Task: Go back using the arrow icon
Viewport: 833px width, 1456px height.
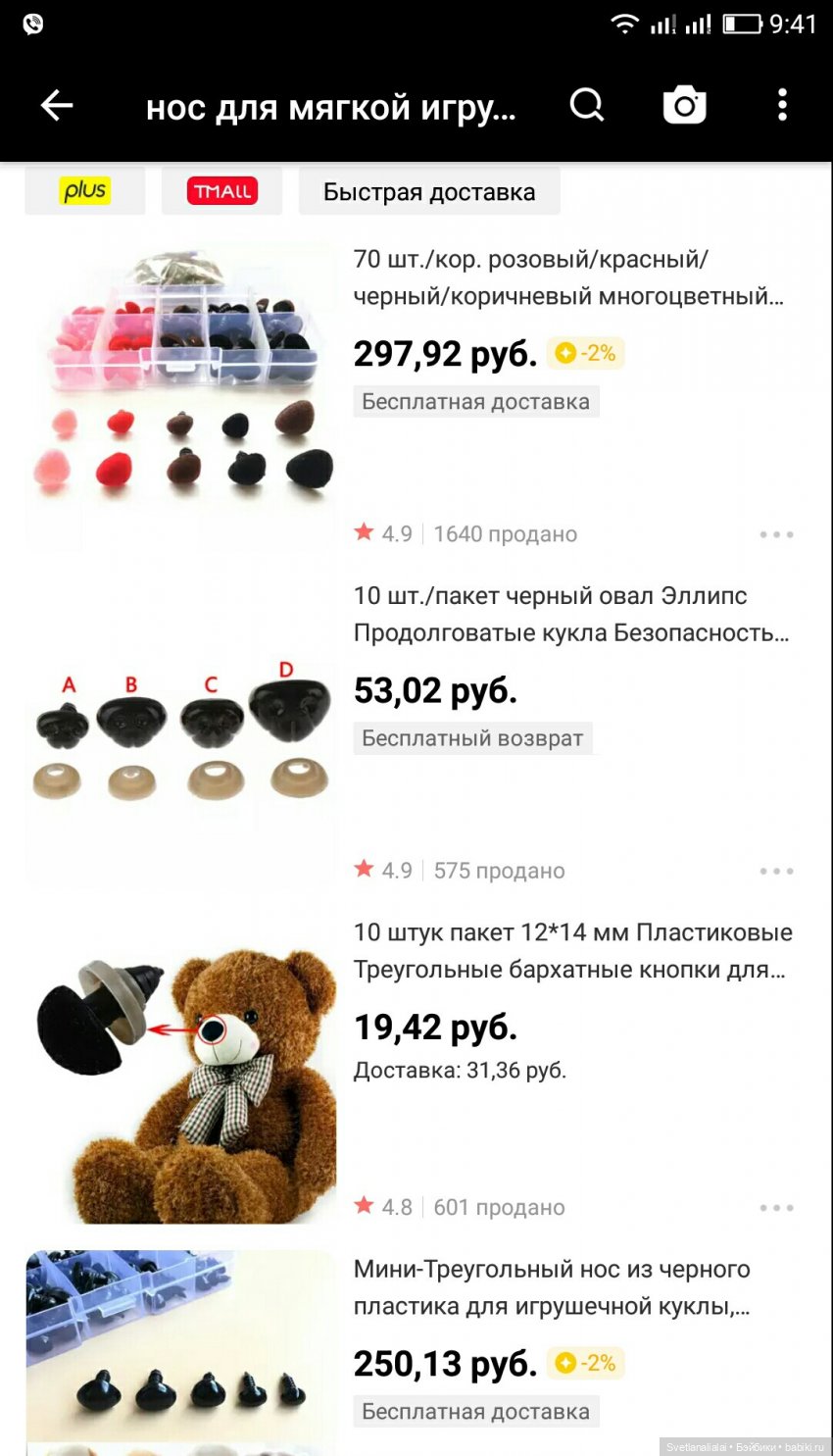Action: [x=57, y=105]
